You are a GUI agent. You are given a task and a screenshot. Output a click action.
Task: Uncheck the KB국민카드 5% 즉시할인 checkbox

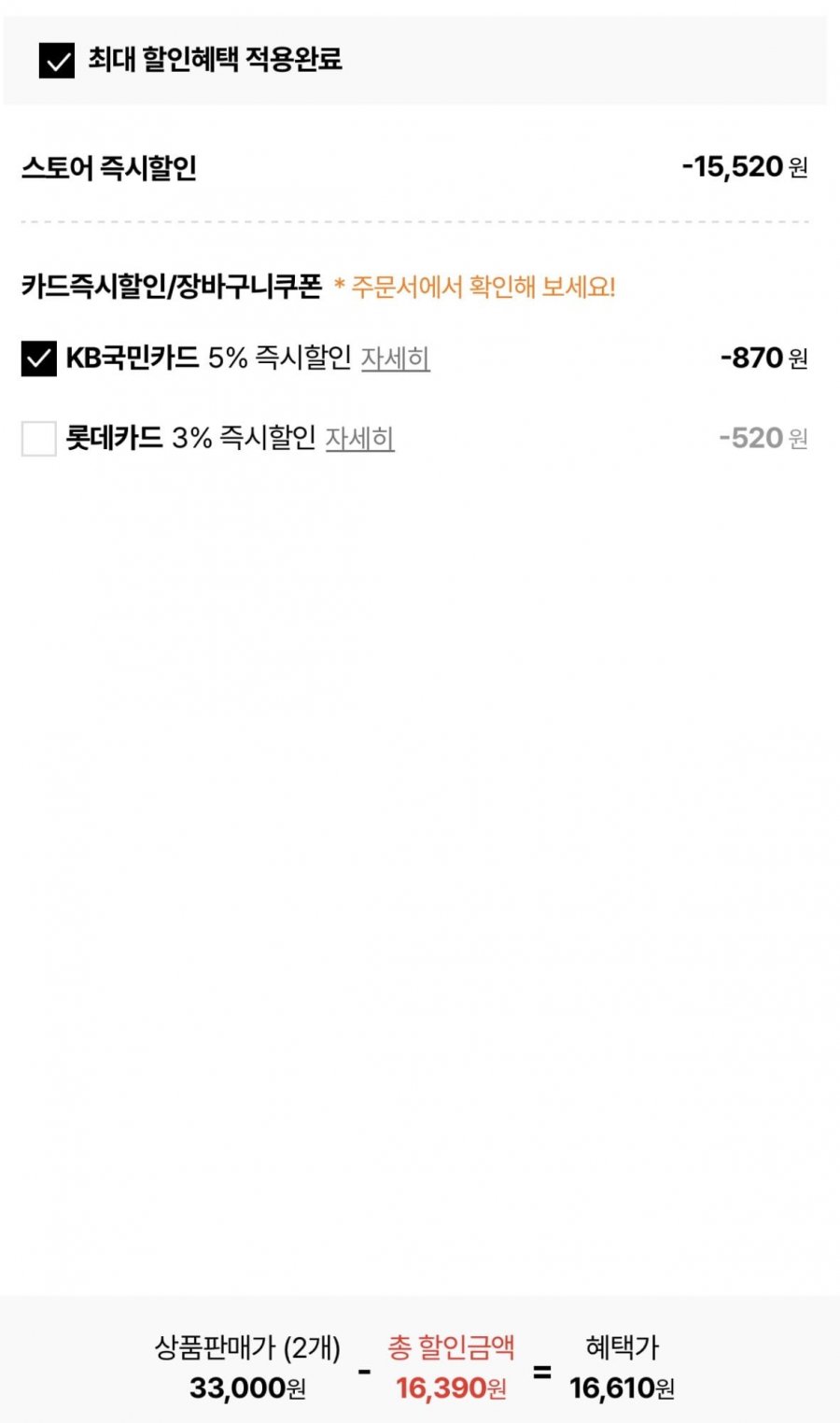point(39,359)
